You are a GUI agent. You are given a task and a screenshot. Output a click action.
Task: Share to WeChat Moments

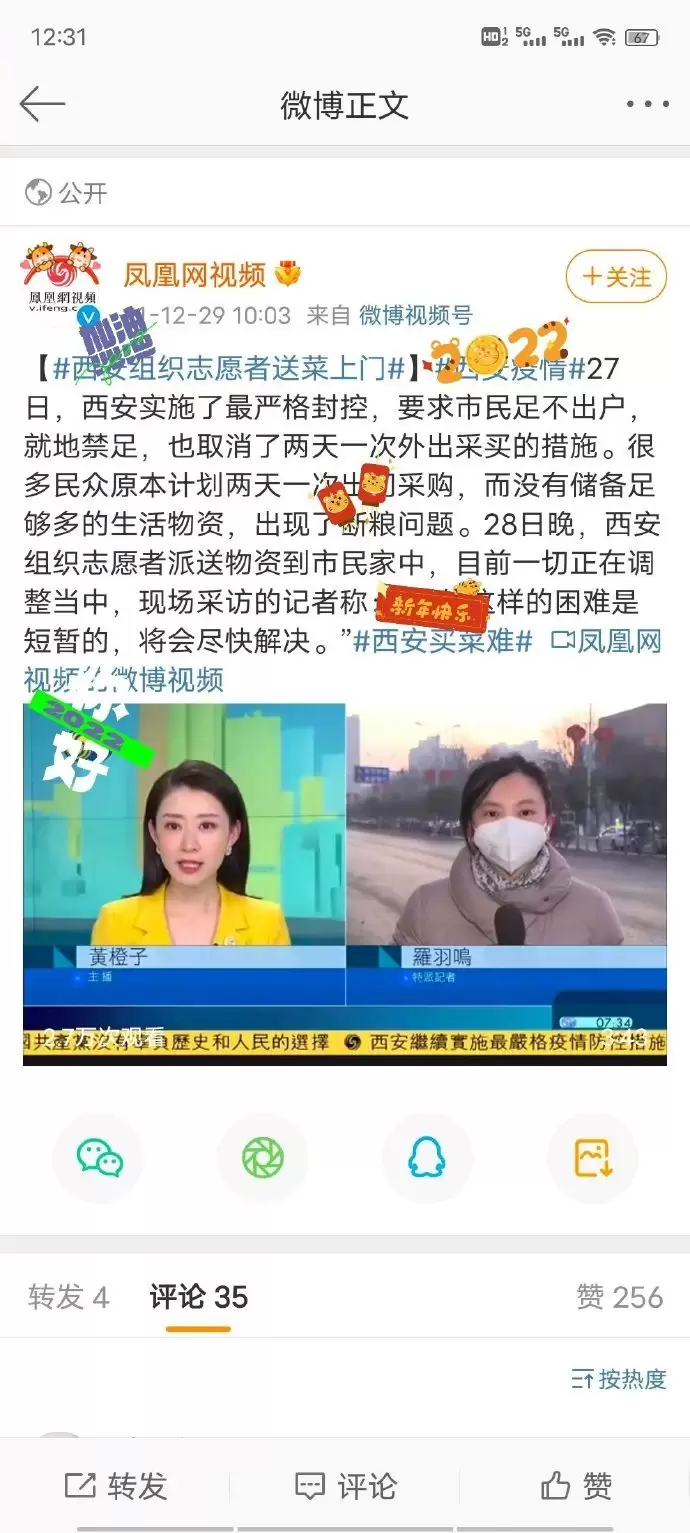click(263, 1158)
